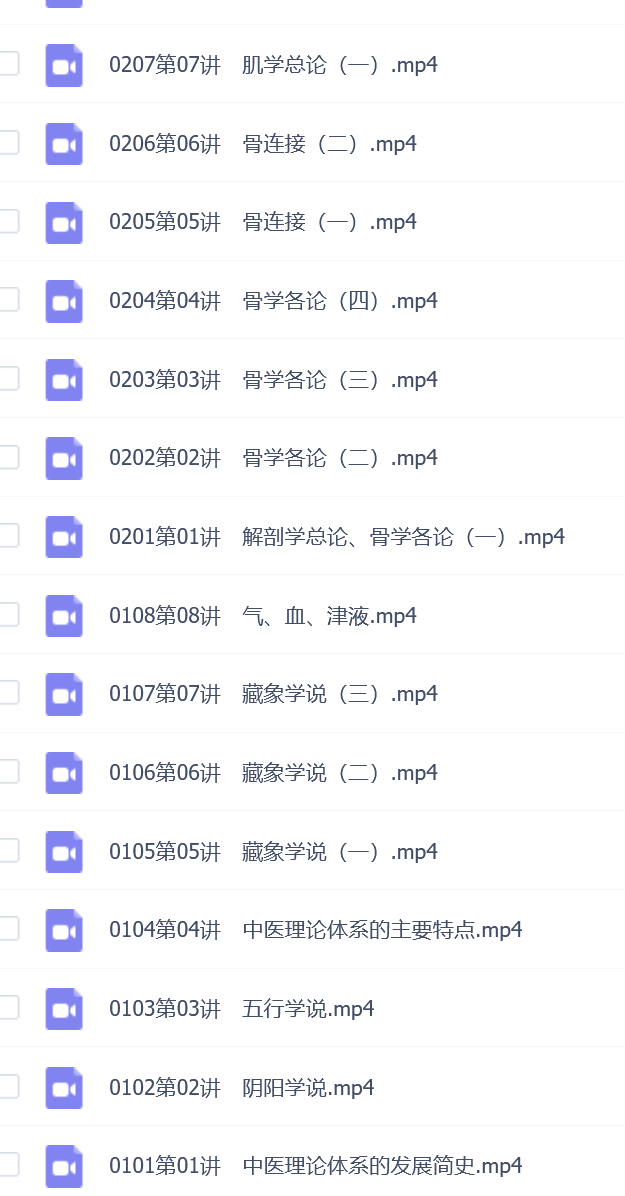Check the box next to 0105第05讲 藏象学说（一）.mp4

(x=8, y=850)
